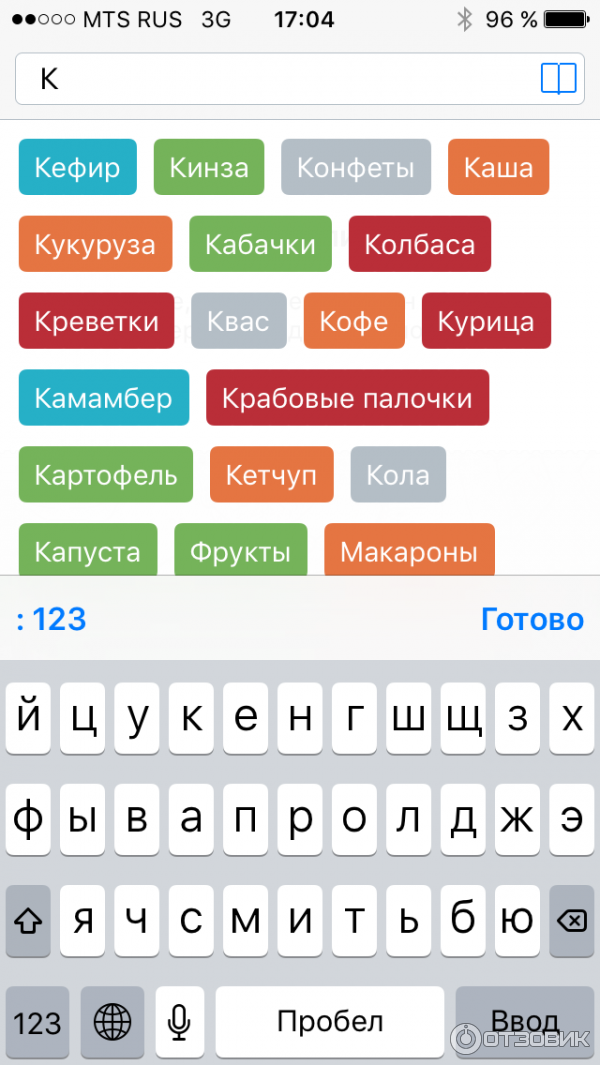Viewport: 600px width, 1065px height.
Task: Choose the Кофе chip
Action: [x=354, y=321]
